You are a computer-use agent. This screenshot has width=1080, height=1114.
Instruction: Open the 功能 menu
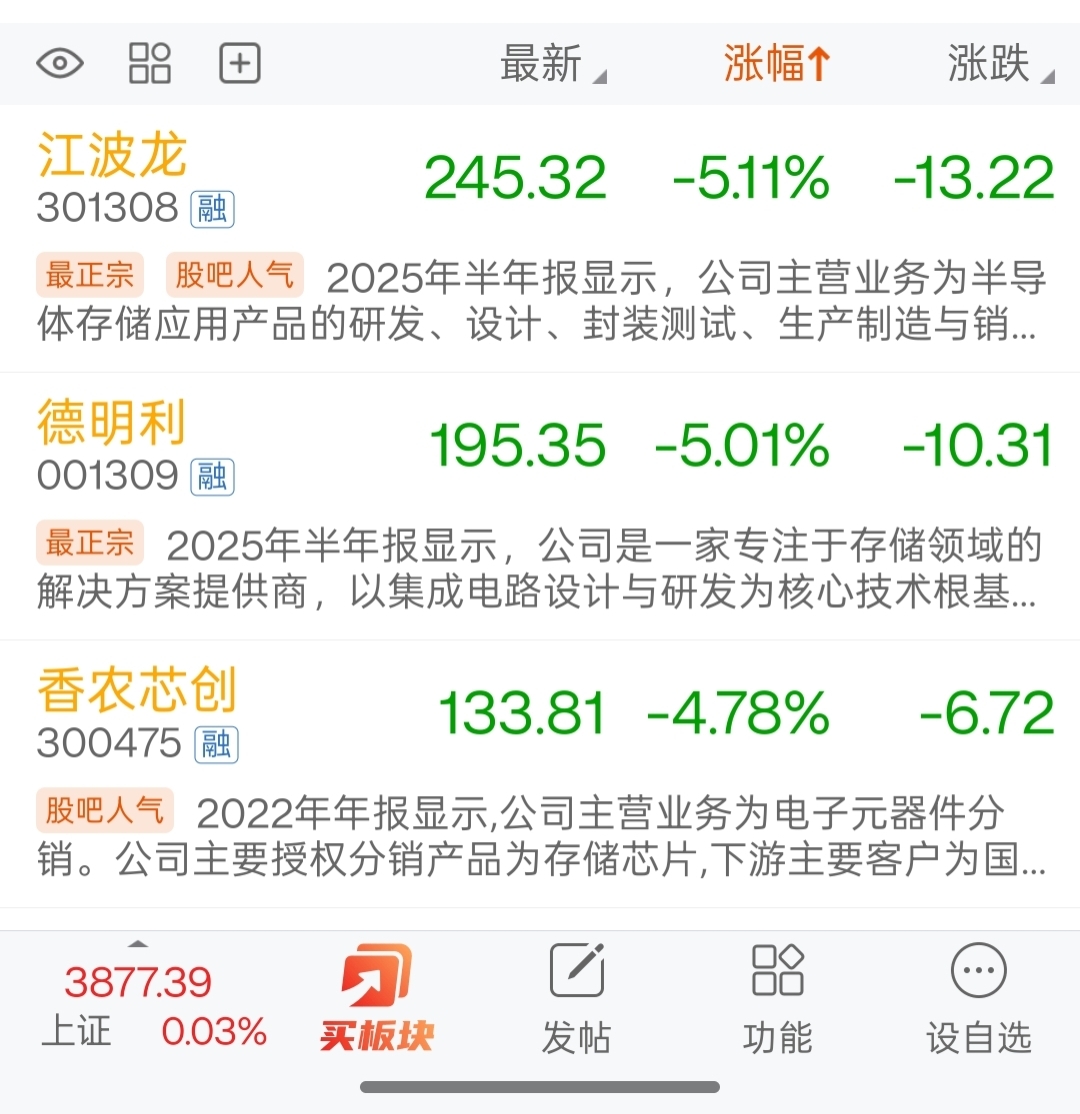pos(777,998)
